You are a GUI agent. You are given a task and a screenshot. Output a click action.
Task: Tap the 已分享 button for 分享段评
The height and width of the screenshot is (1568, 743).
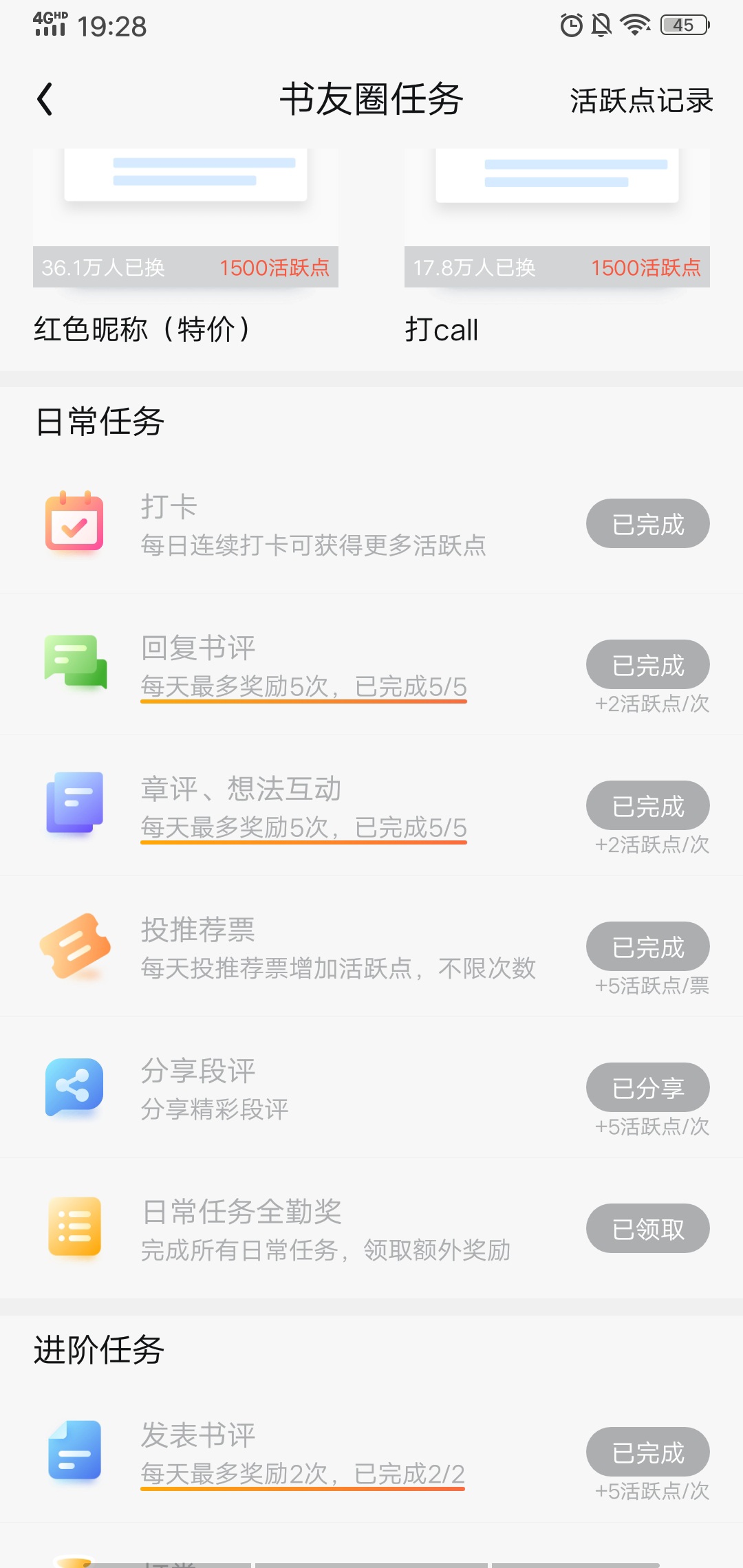(648, 1087)
